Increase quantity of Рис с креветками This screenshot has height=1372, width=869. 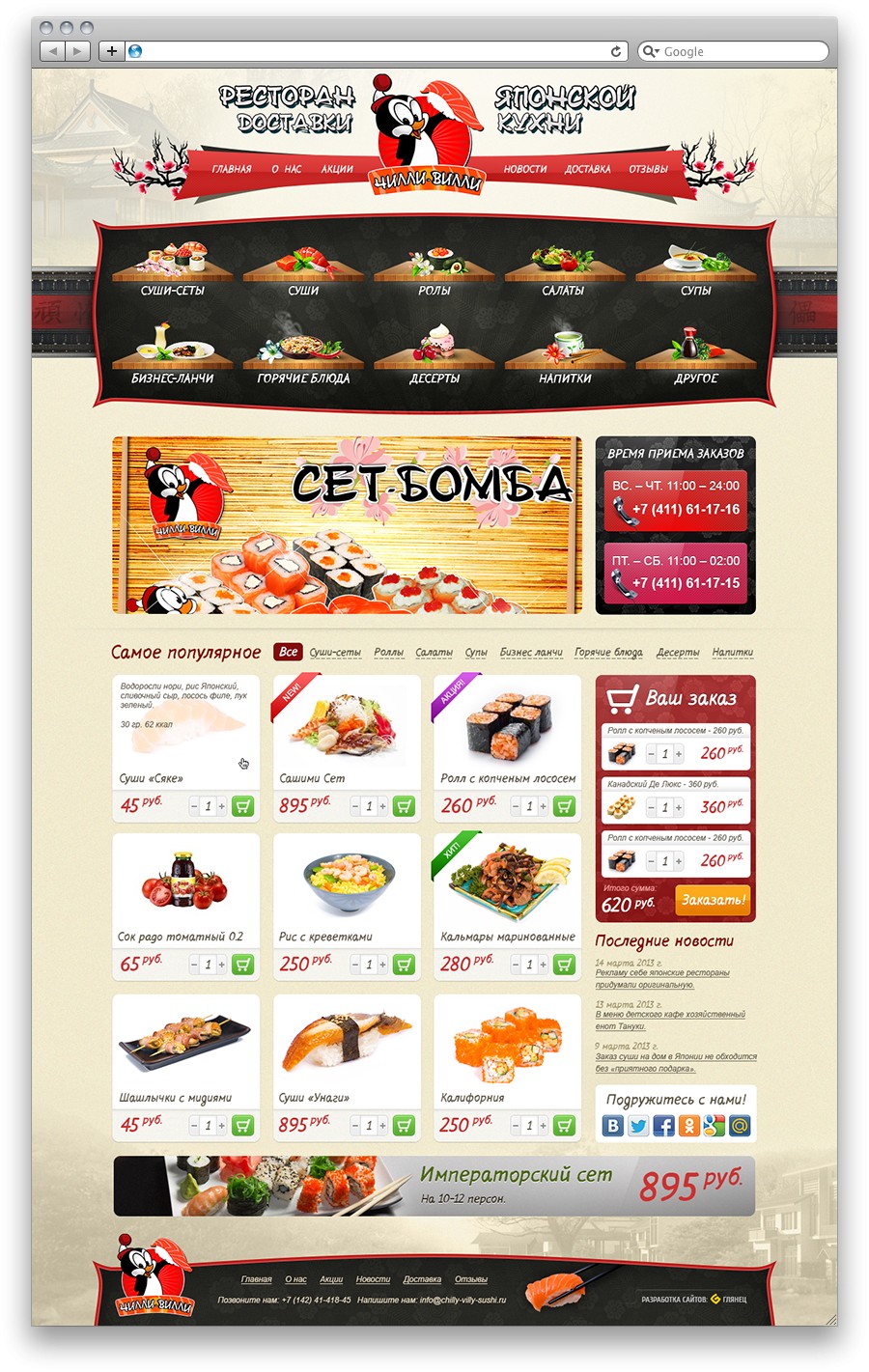tap(382, 965)
